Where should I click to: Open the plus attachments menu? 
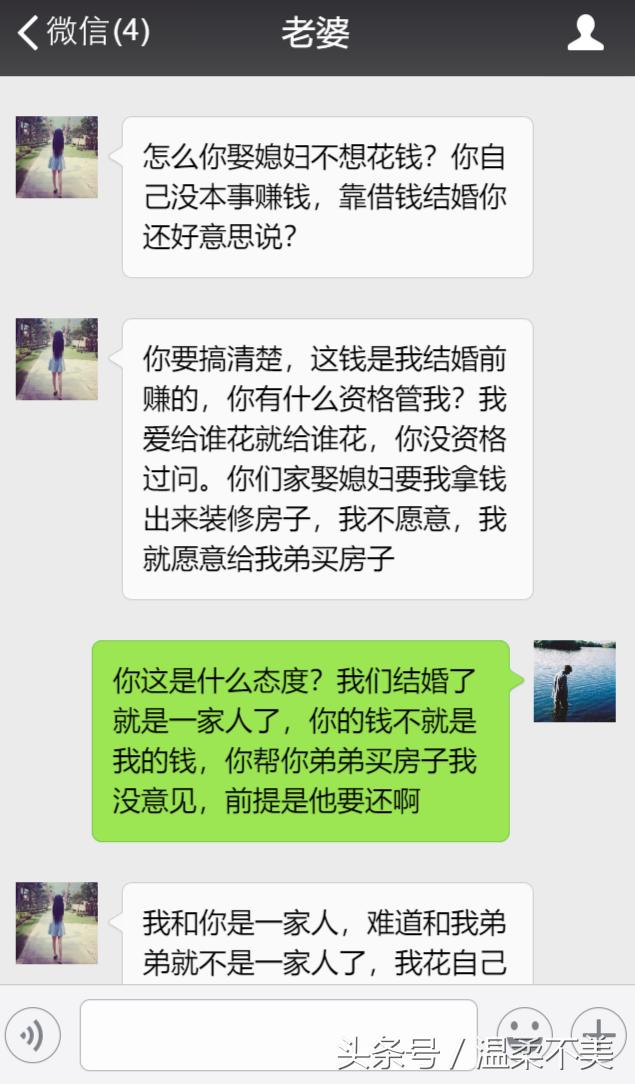pyautogui.click(x=599, y=1032)
